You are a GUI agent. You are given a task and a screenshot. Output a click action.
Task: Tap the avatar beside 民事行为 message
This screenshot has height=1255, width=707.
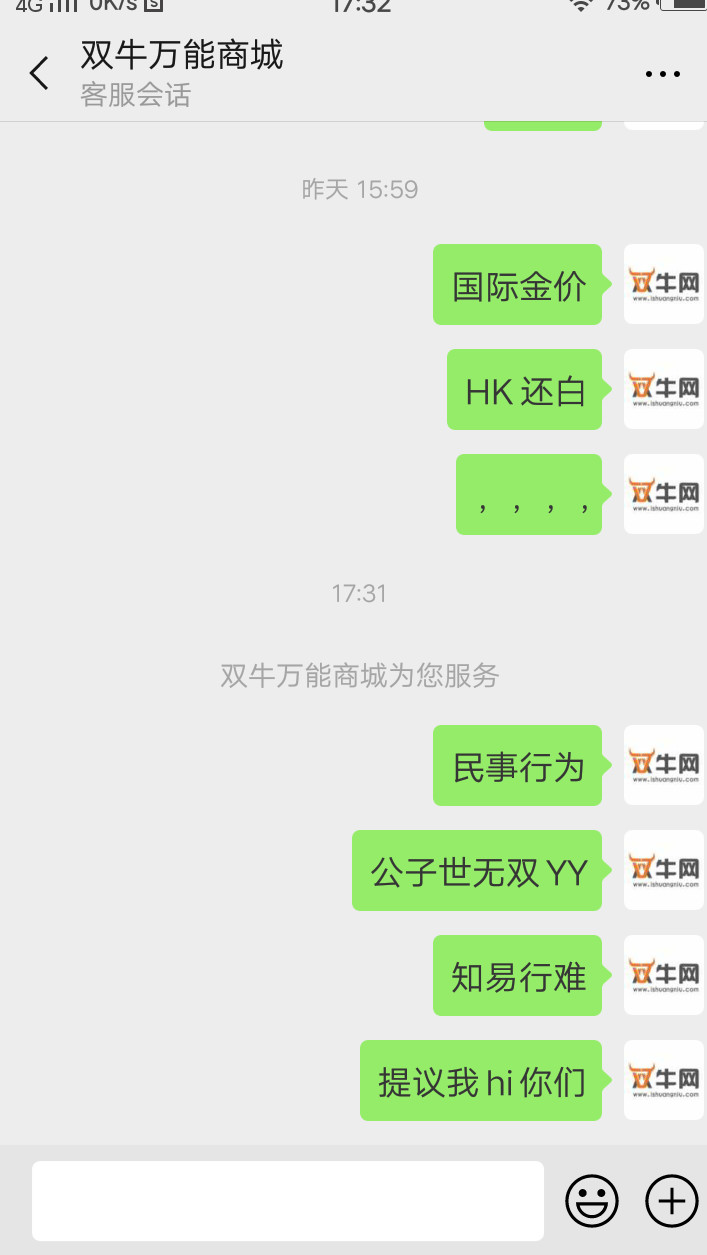(x=663, y=765)
